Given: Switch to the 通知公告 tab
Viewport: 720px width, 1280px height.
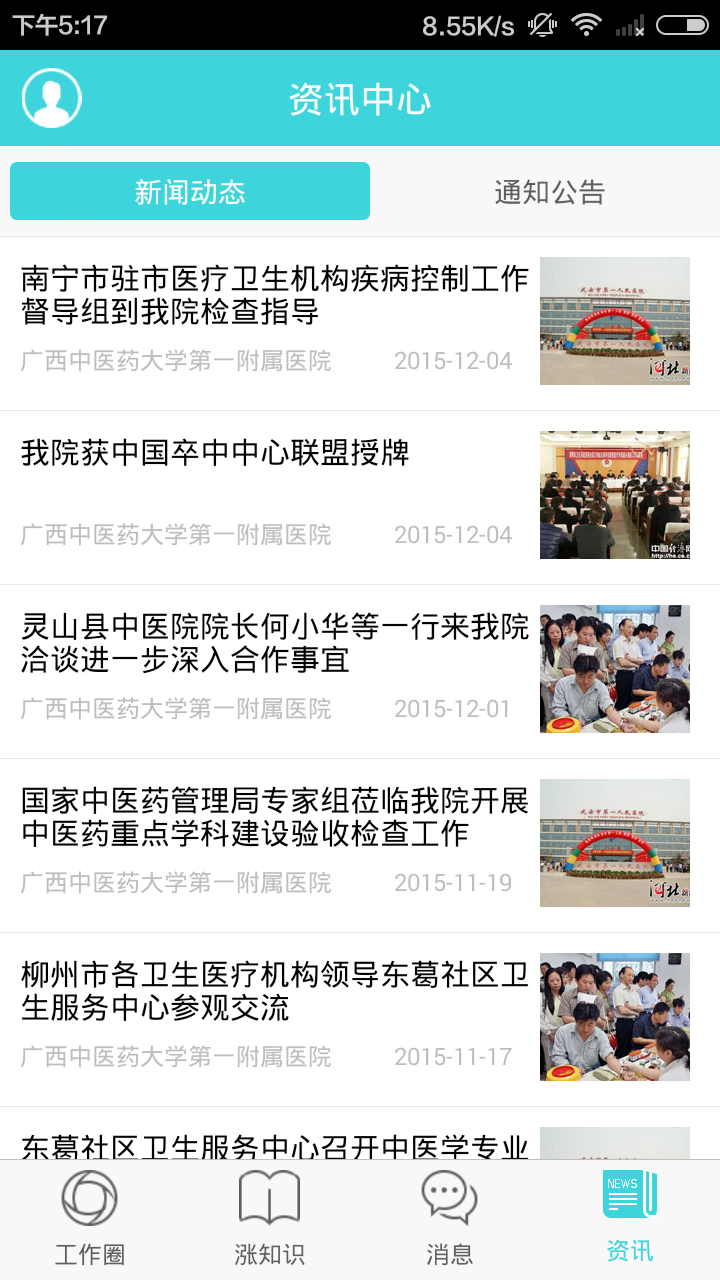Looking at the screenshot, I should point(549,191).
